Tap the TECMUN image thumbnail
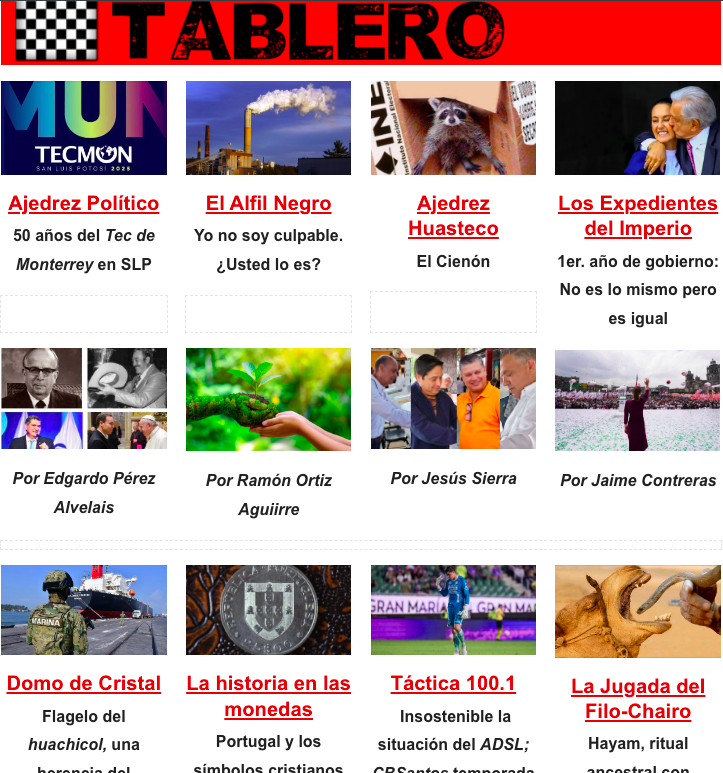The height and width of the screenshot is (773, 723). point(84,128)
